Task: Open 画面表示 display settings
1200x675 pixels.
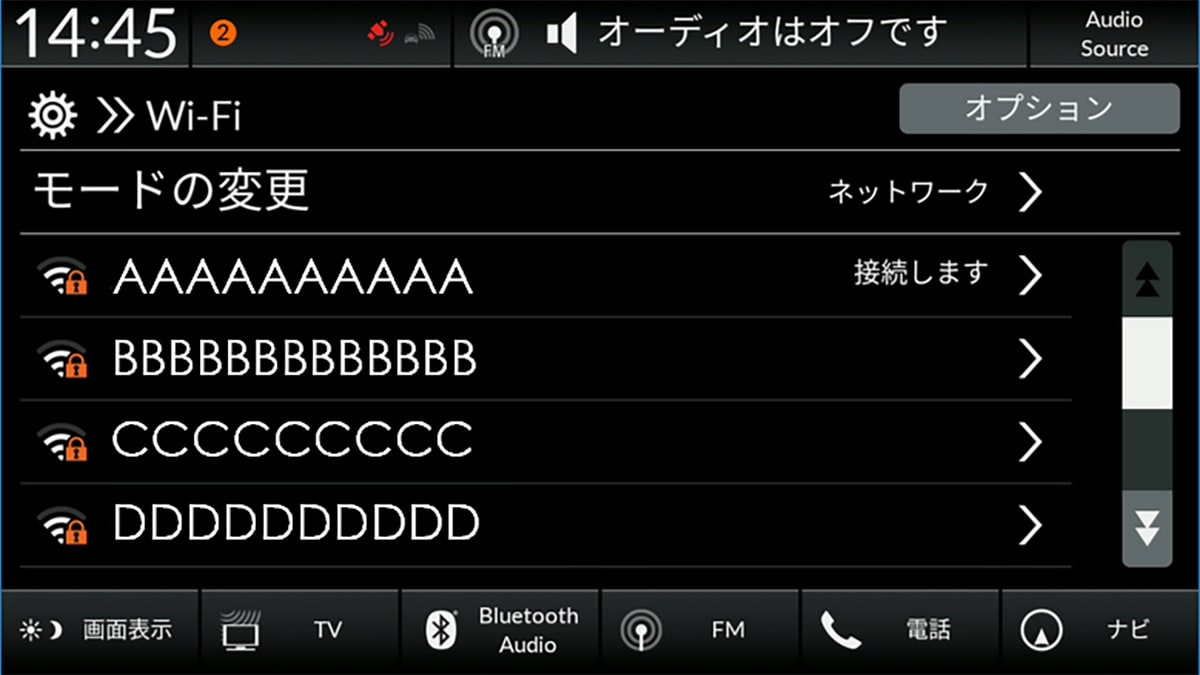Action: tap(99, 630)
